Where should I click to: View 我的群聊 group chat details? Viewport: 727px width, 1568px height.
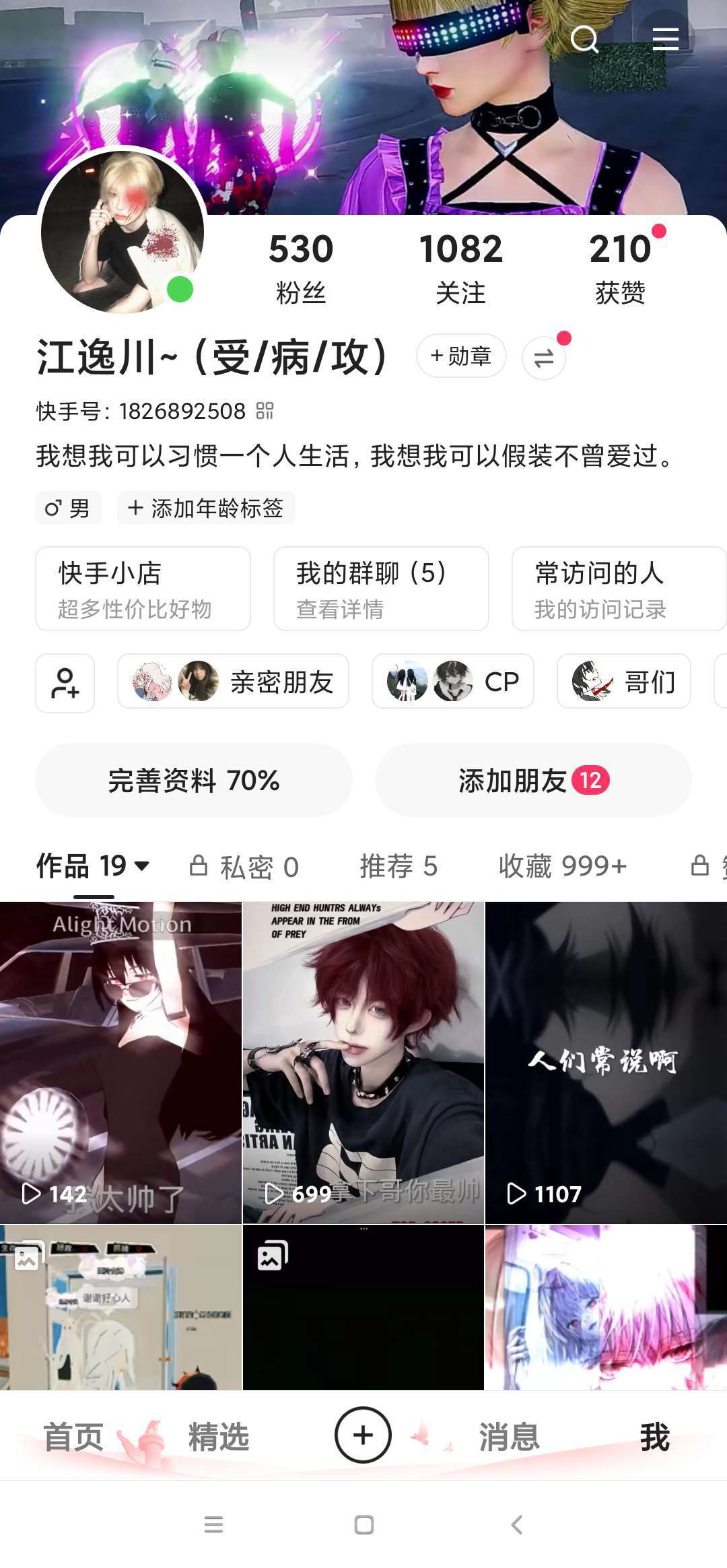pos(381,589)
